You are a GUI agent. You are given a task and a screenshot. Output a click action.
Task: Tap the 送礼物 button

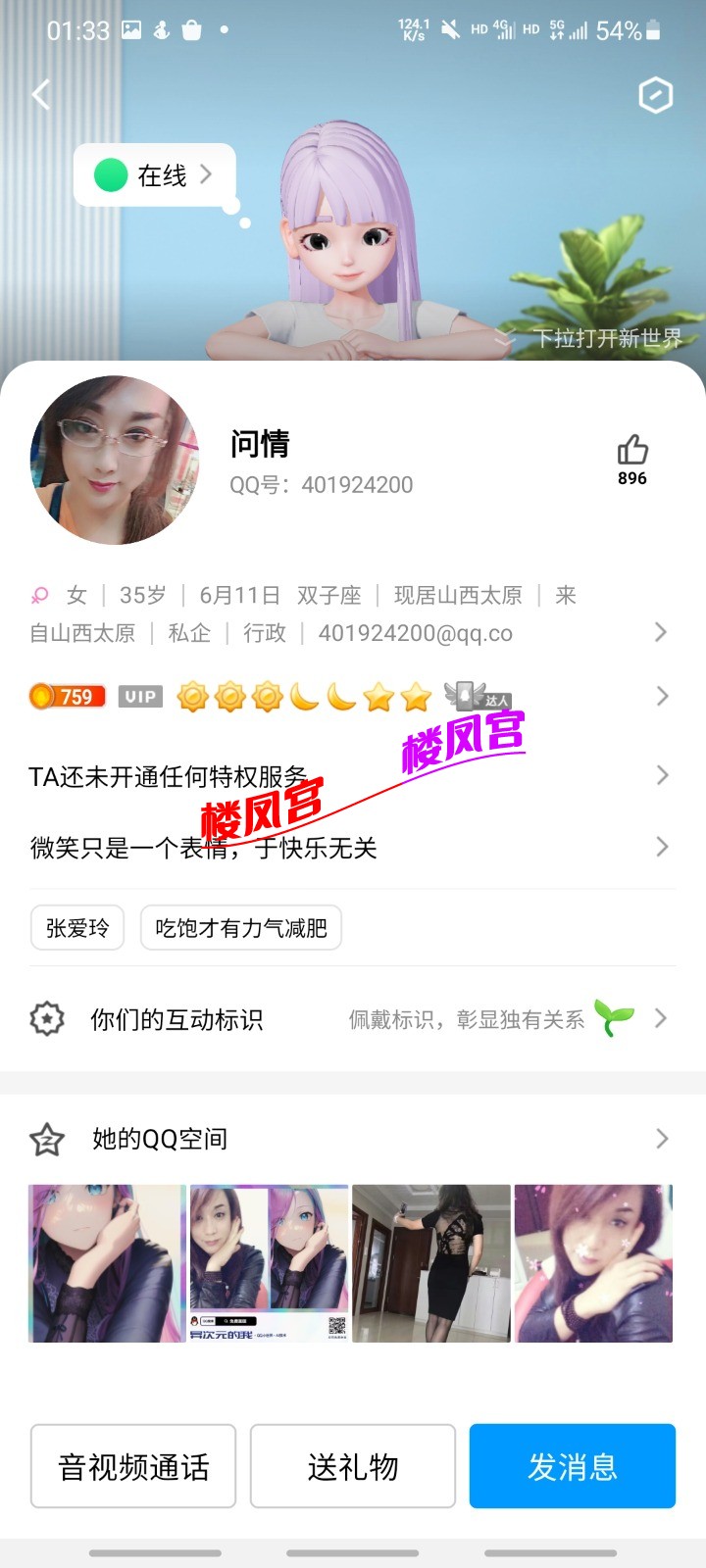coord(352,1466)
